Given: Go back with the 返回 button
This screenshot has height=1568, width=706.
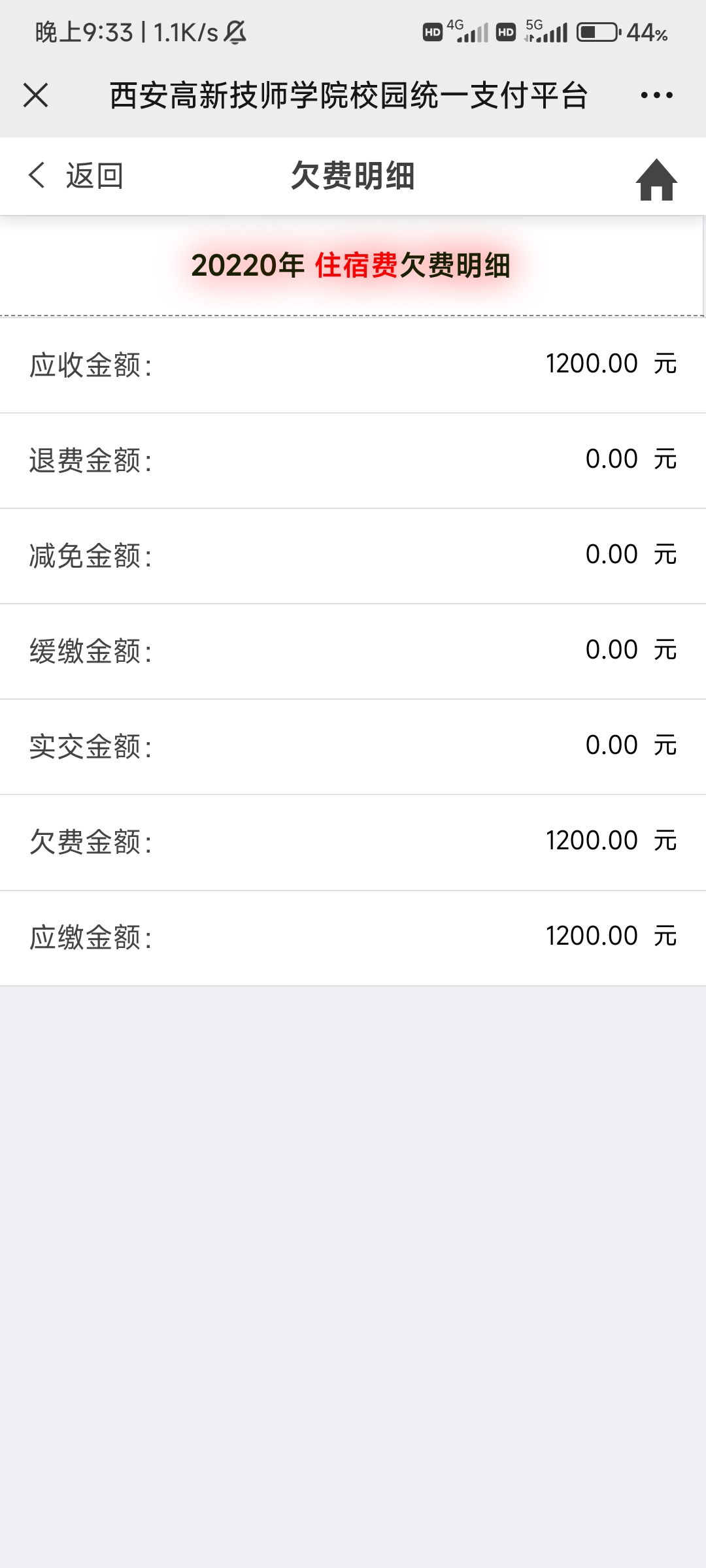Looking at the screenshot, I should [x=76, y=176].
